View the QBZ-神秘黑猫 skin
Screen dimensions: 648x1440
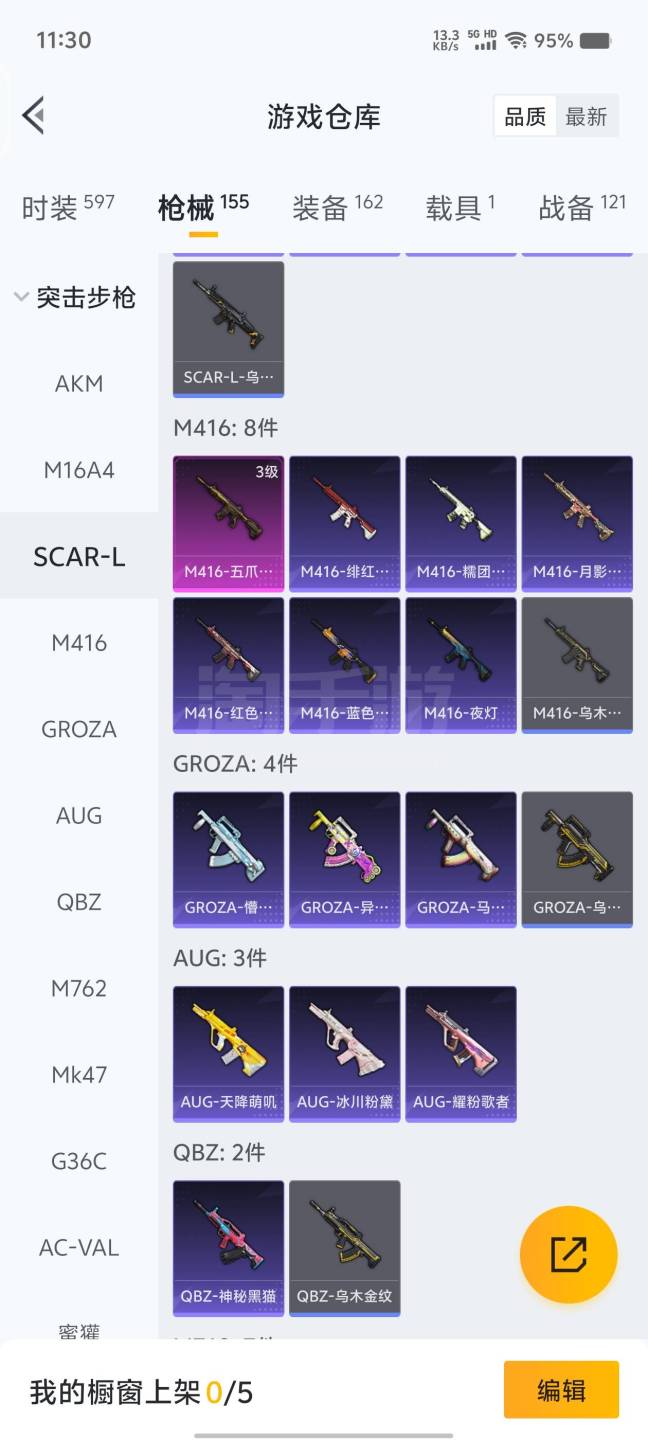click(x=229, y=1247)
